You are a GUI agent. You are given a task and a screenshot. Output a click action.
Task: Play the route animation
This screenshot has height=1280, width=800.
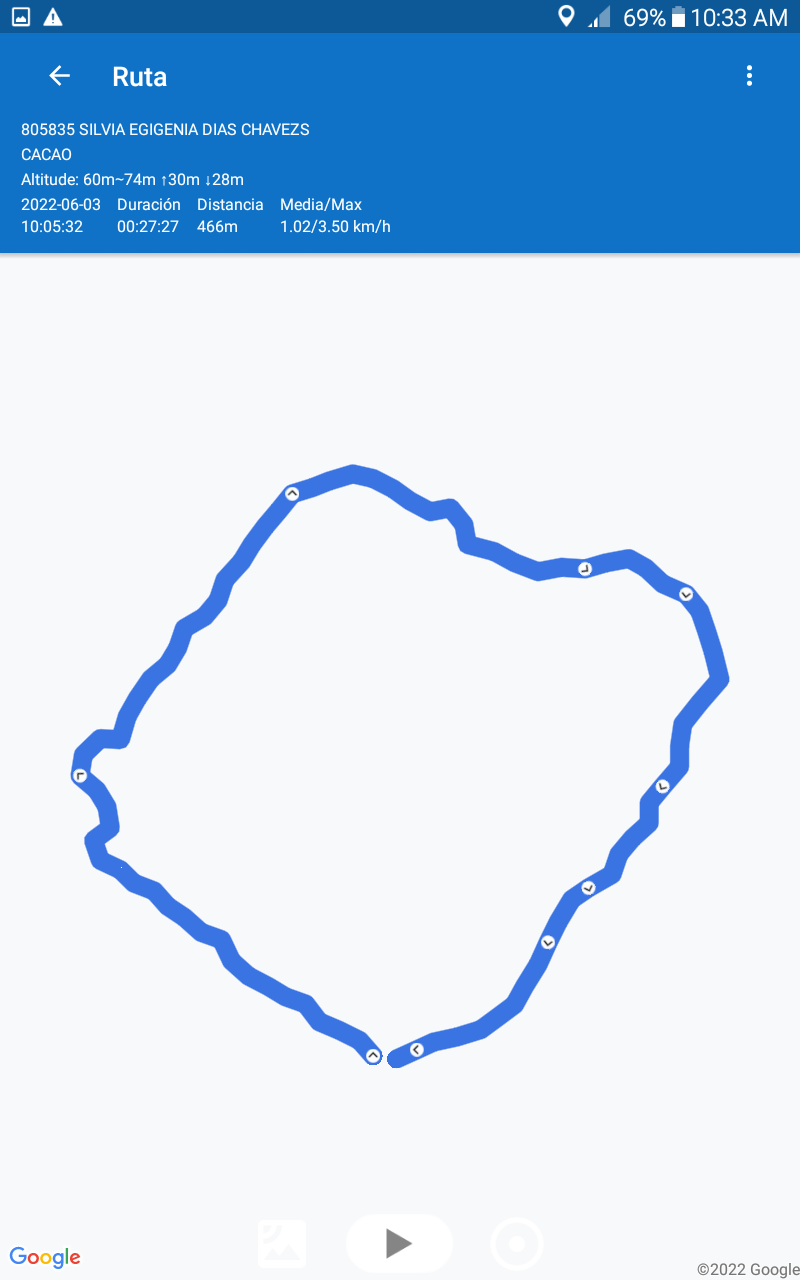point(399,1243)
